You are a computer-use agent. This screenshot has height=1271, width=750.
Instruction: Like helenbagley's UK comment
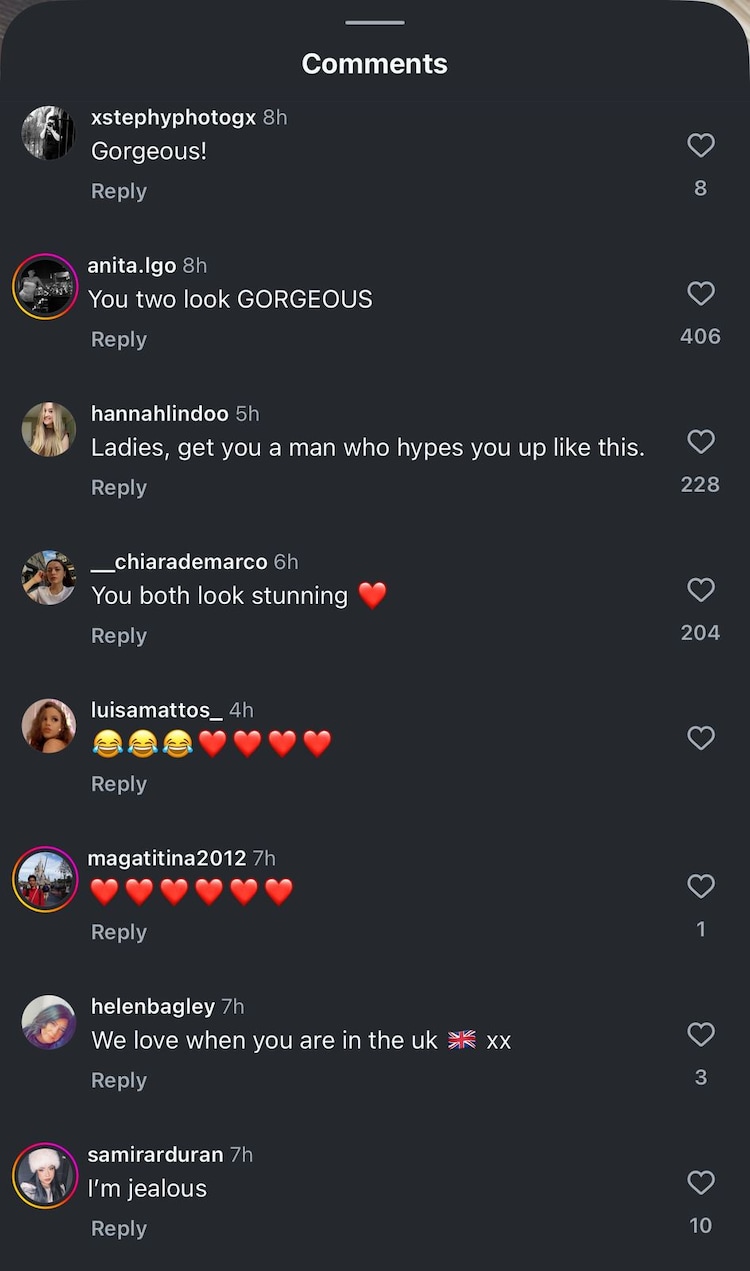coord(701,1034)
